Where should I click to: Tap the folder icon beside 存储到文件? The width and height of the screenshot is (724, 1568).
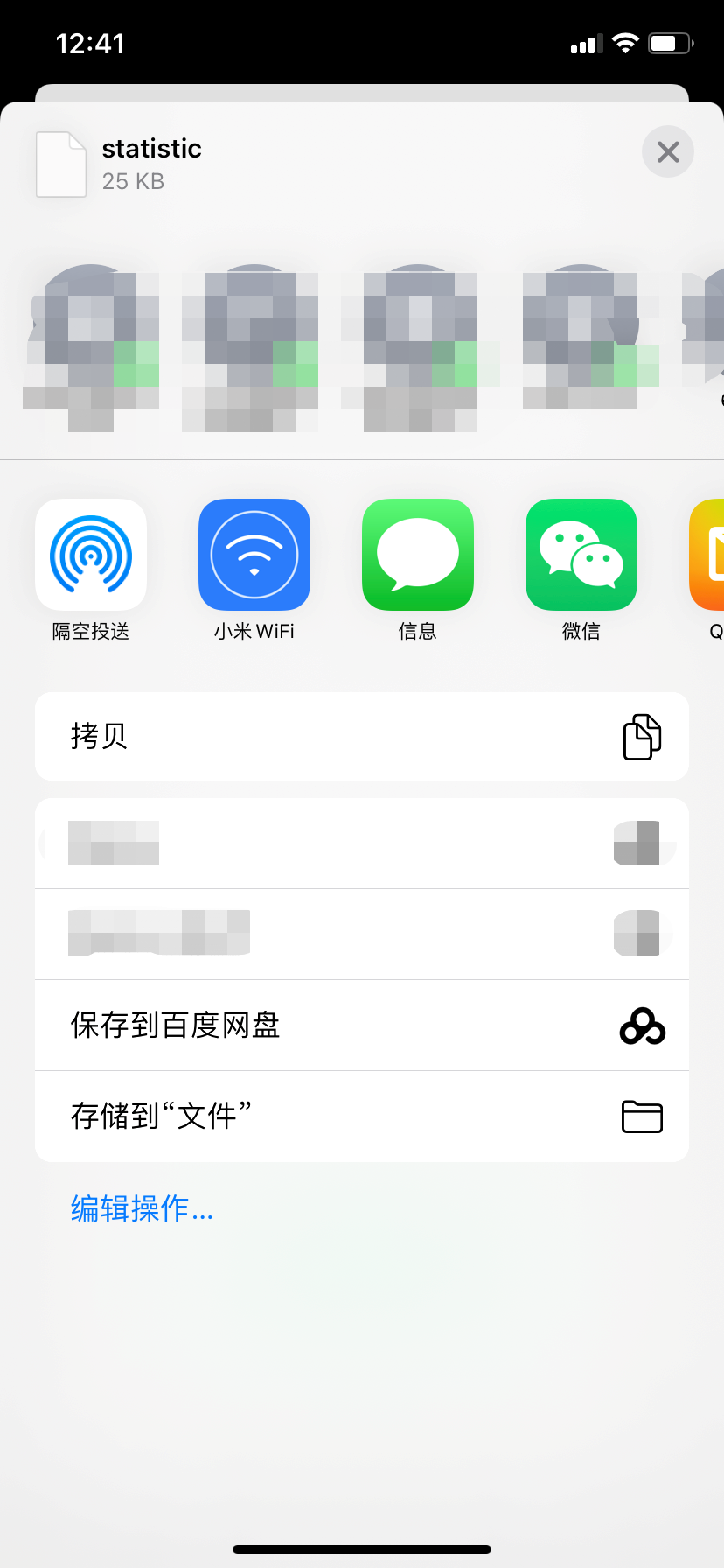pyautogui.click(x=641, y=1116)
